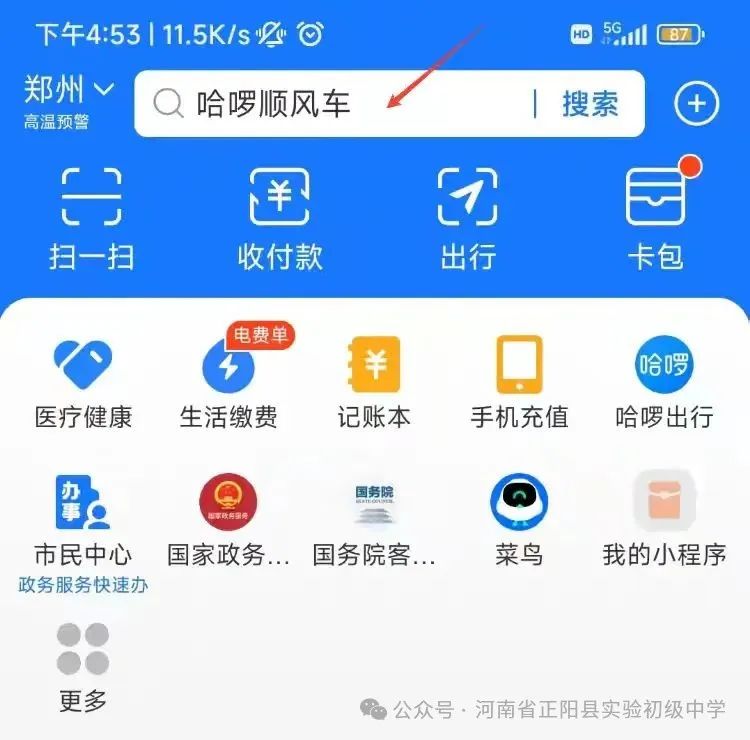Open 国务院客户端 mini app
This screenshot has height=740, width=750.
[374, 520]
